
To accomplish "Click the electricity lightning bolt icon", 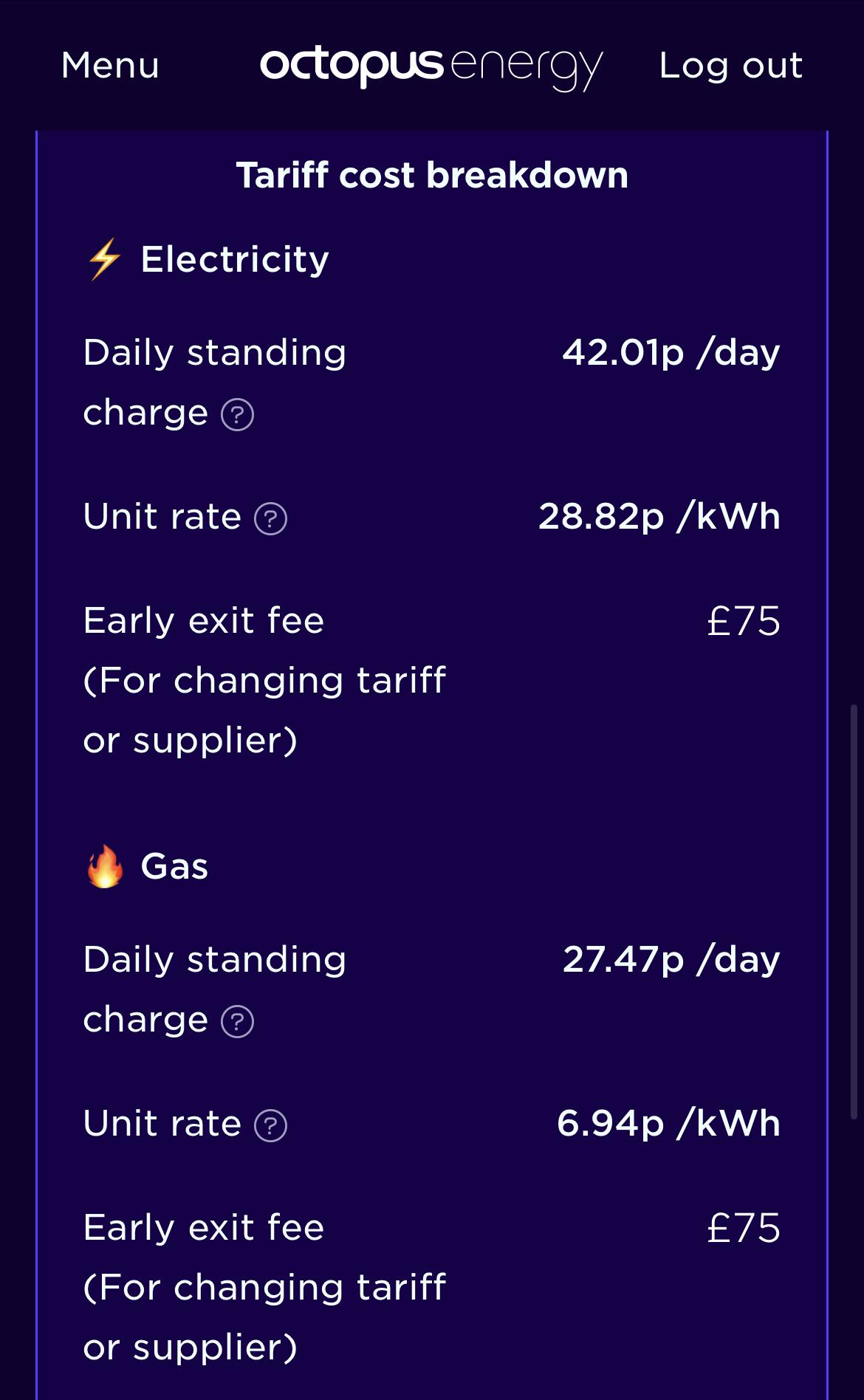I will coord(104,259).
